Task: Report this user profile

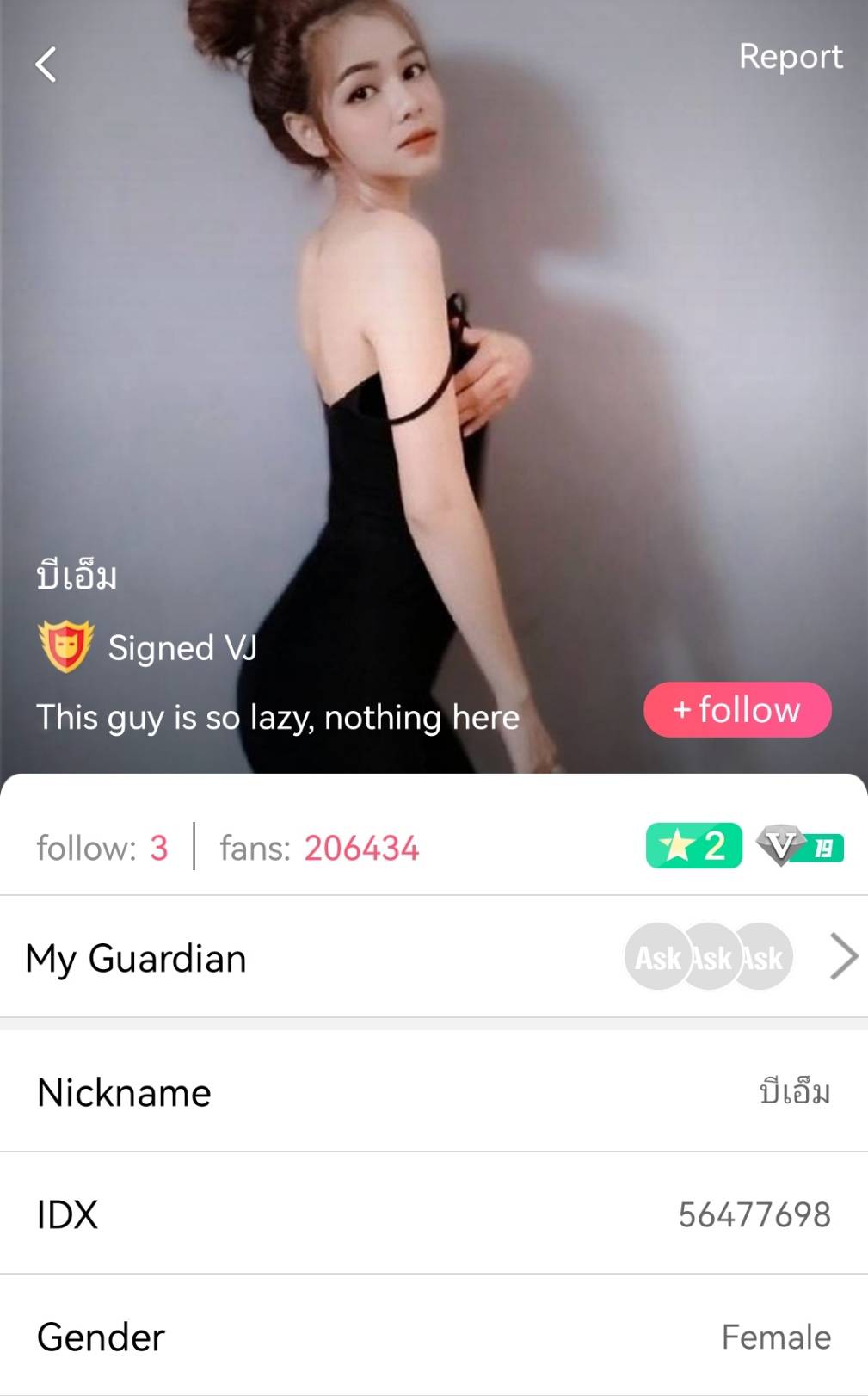Action: tap(790, 57)
